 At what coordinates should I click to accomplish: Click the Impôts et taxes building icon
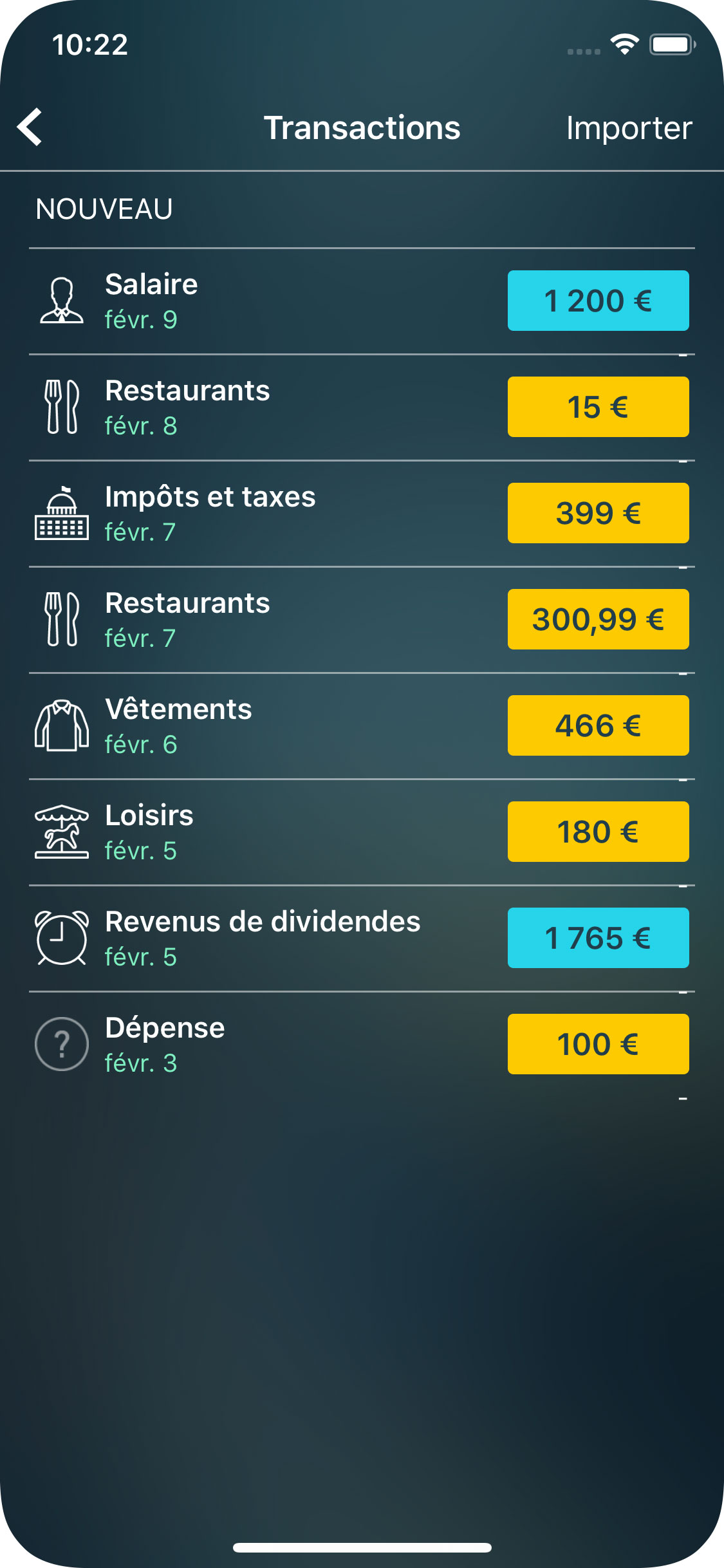click(x=62, y=512)
